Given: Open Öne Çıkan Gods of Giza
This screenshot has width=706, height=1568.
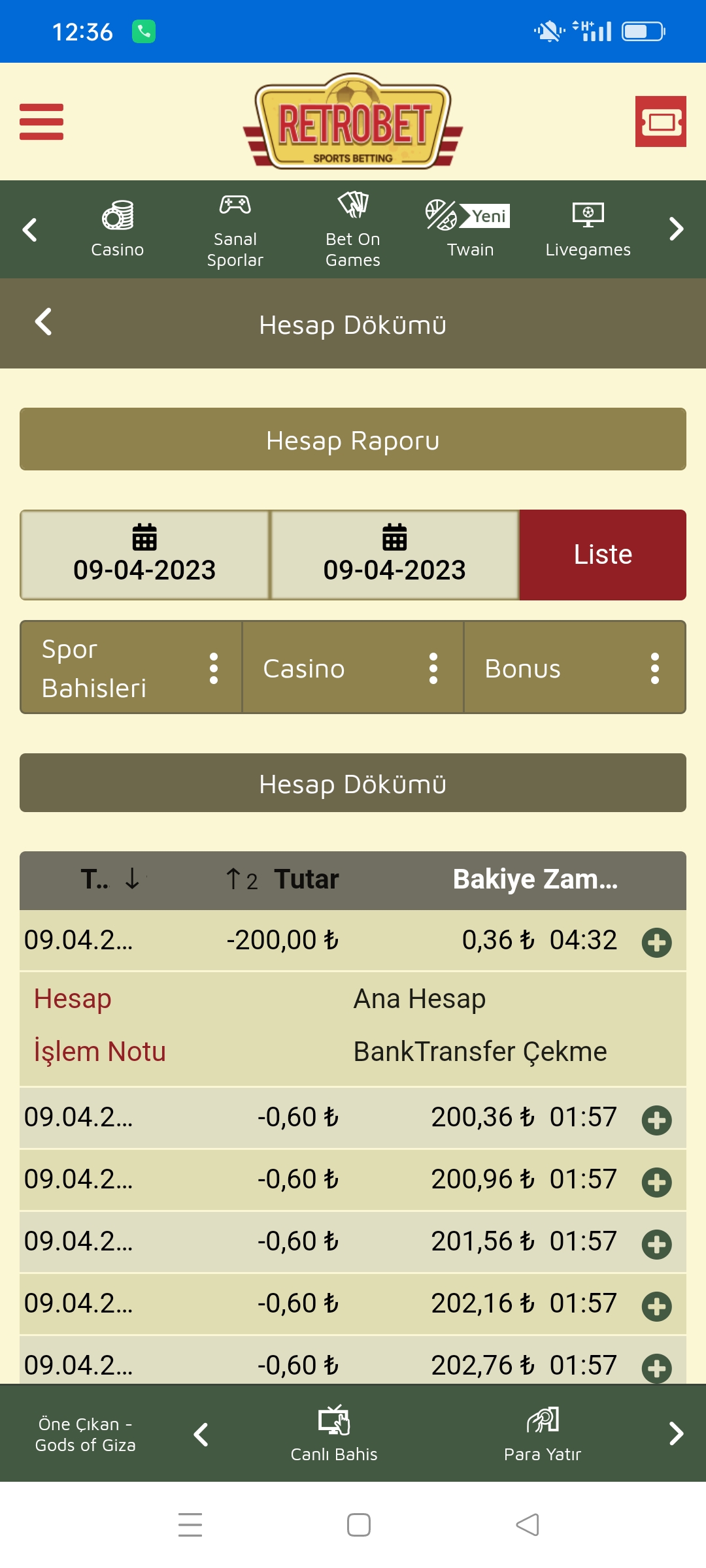Looking at the screenshot, I should [x=85, y=1434].
